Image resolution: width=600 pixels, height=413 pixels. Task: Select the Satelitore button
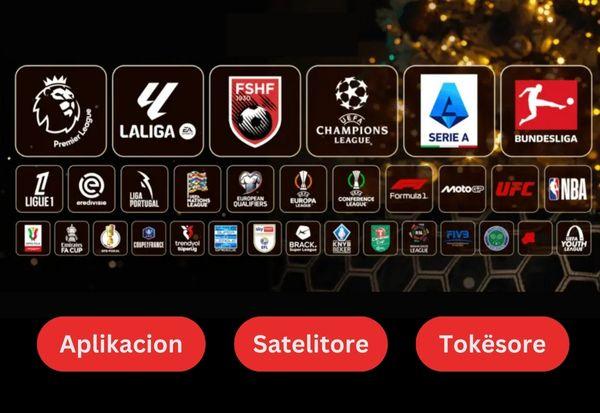tap(310, 344)
